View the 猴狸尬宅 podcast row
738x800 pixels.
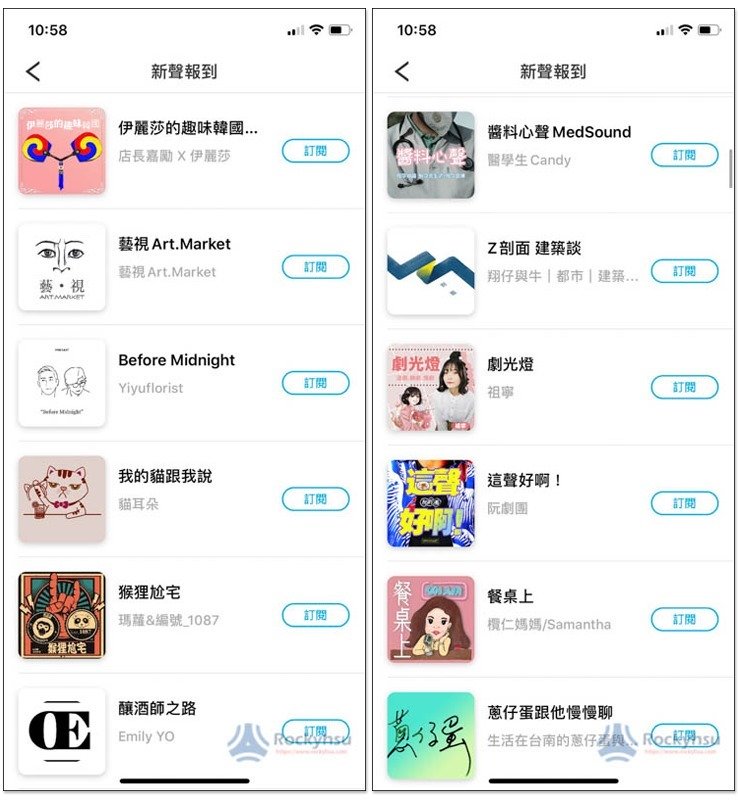[x=168, y=606]
